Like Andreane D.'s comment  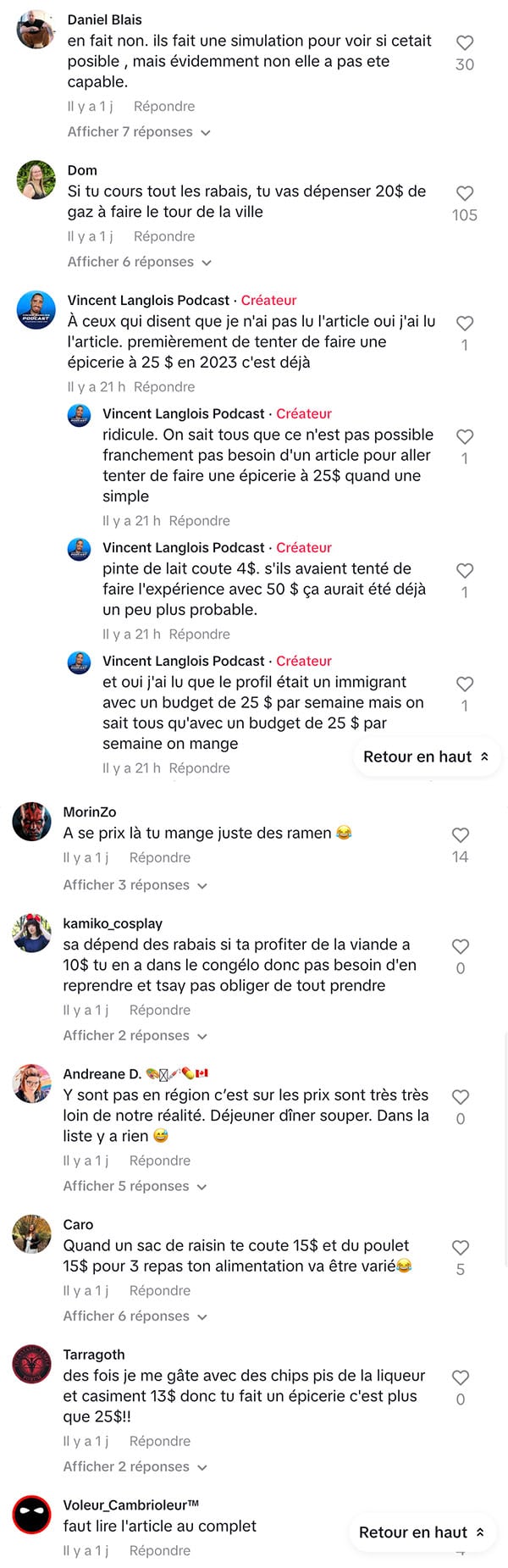pos(461,1097)
